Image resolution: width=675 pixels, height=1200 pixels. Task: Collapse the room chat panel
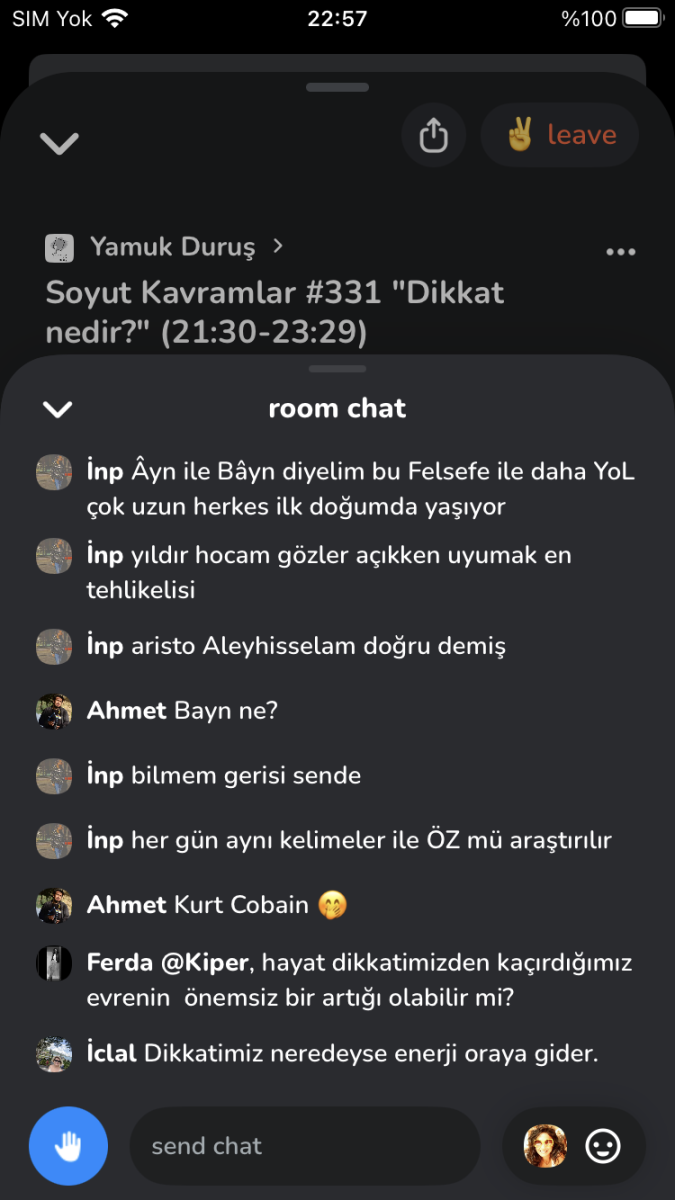pos(58,408)
